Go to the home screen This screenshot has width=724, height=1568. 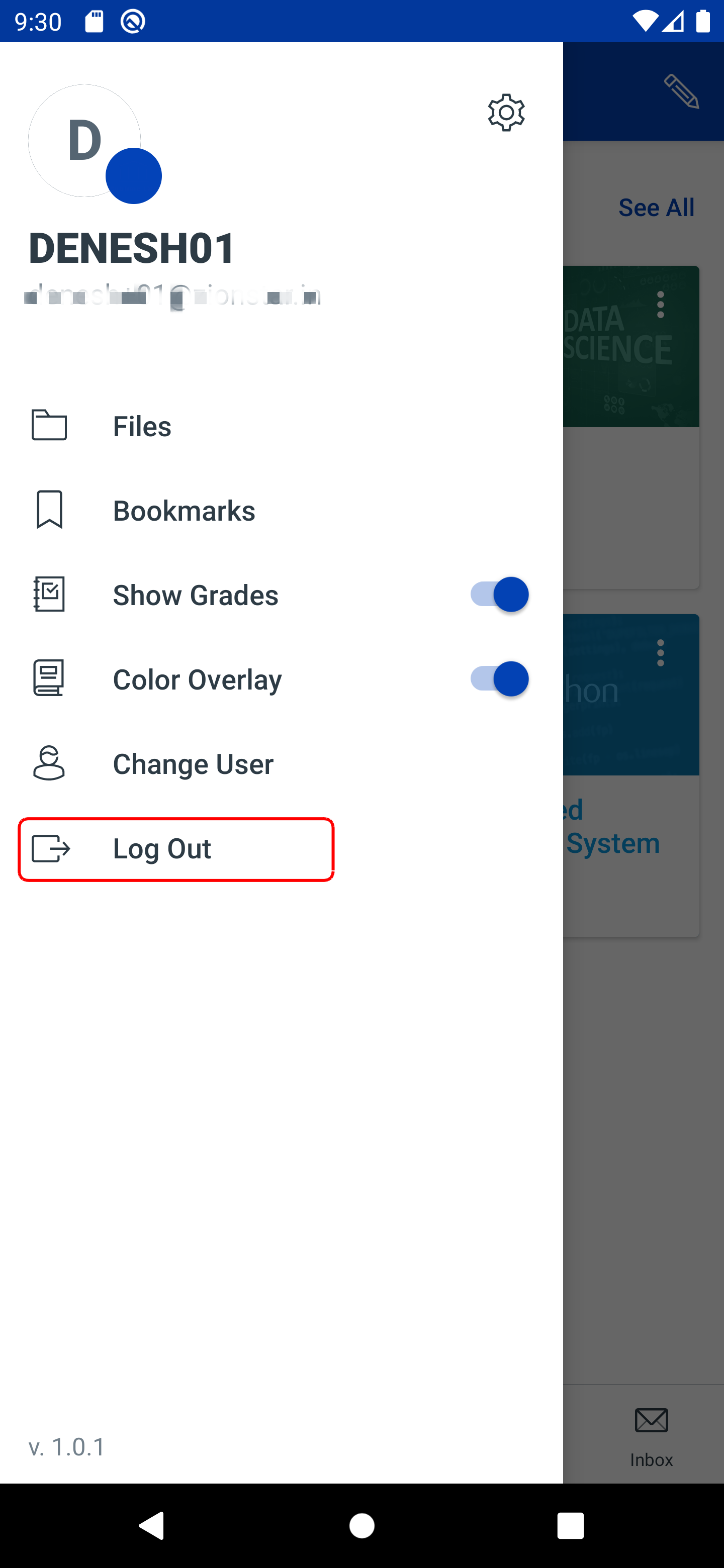click(x=361, y=1525)
